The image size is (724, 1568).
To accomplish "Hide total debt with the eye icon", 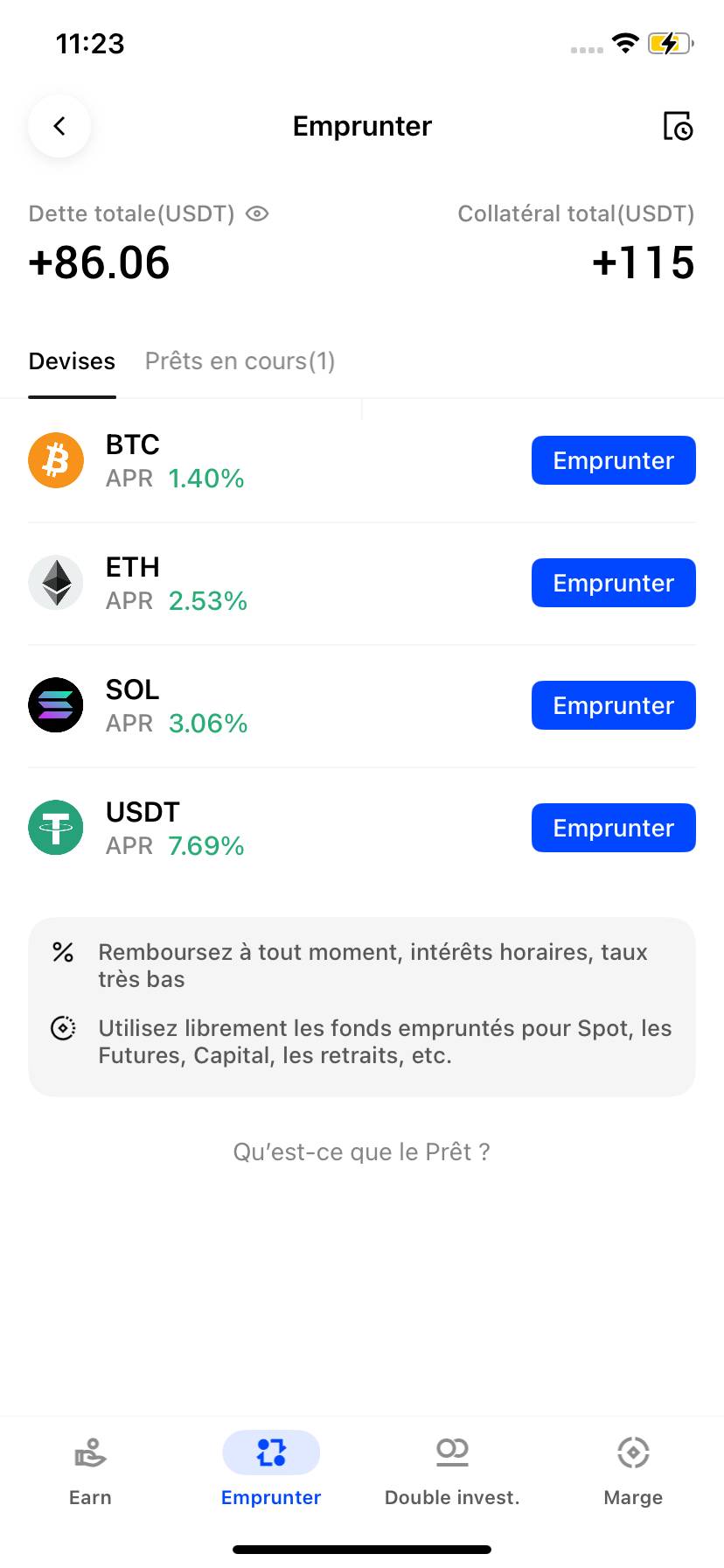I will [257, 213].
